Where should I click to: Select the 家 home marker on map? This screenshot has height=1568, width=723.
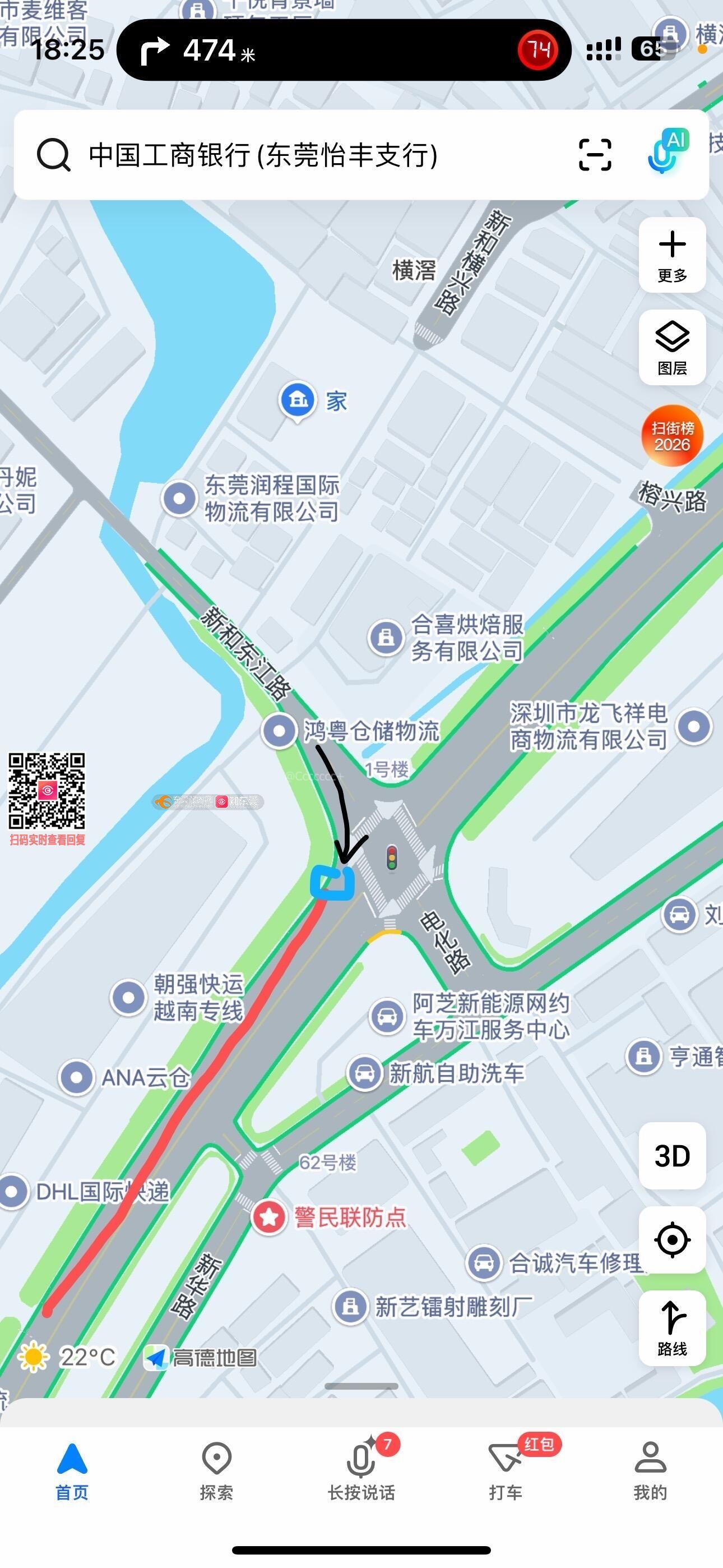[298, 400]
